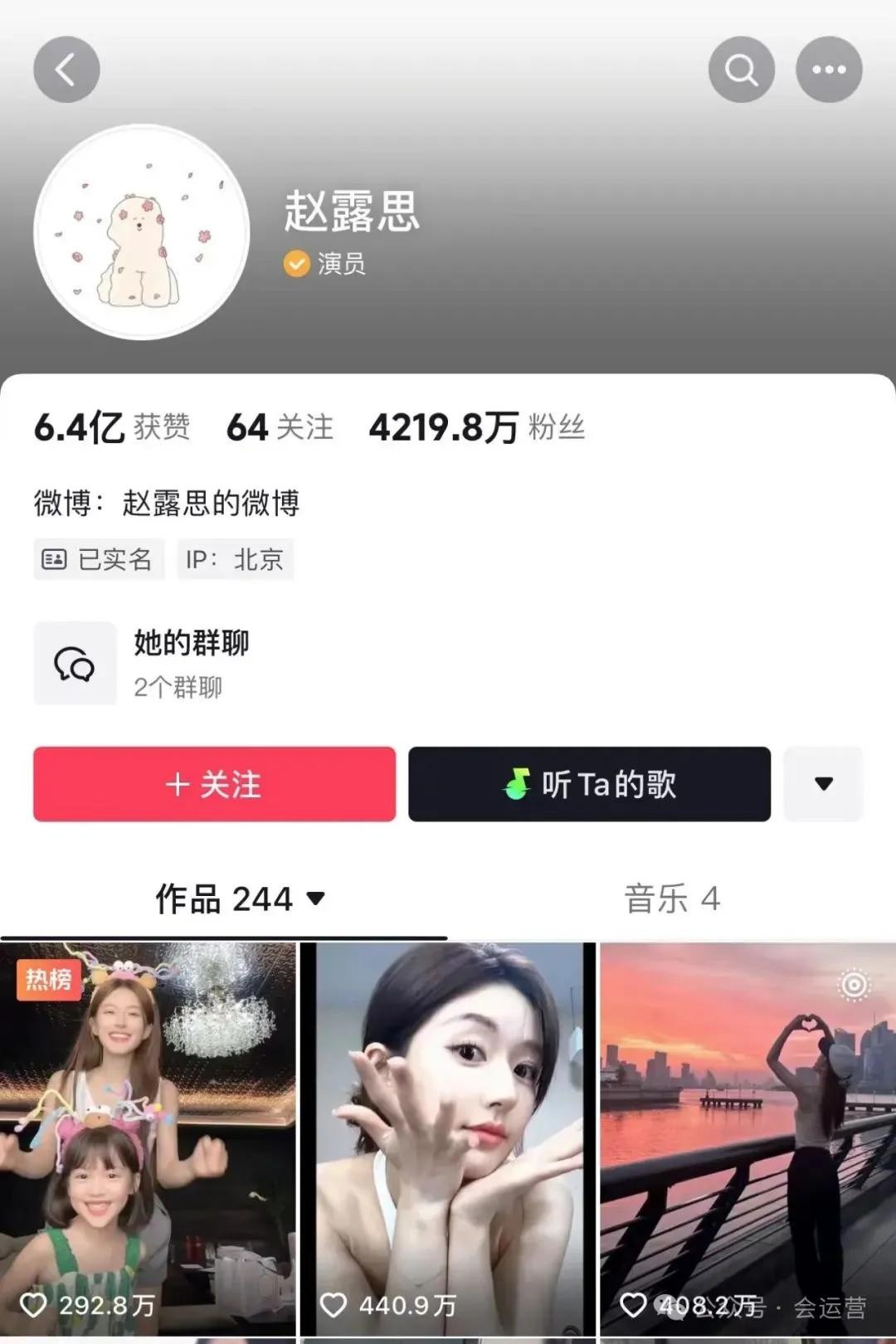Open the profile avatar picture

[x=141, y=232]
